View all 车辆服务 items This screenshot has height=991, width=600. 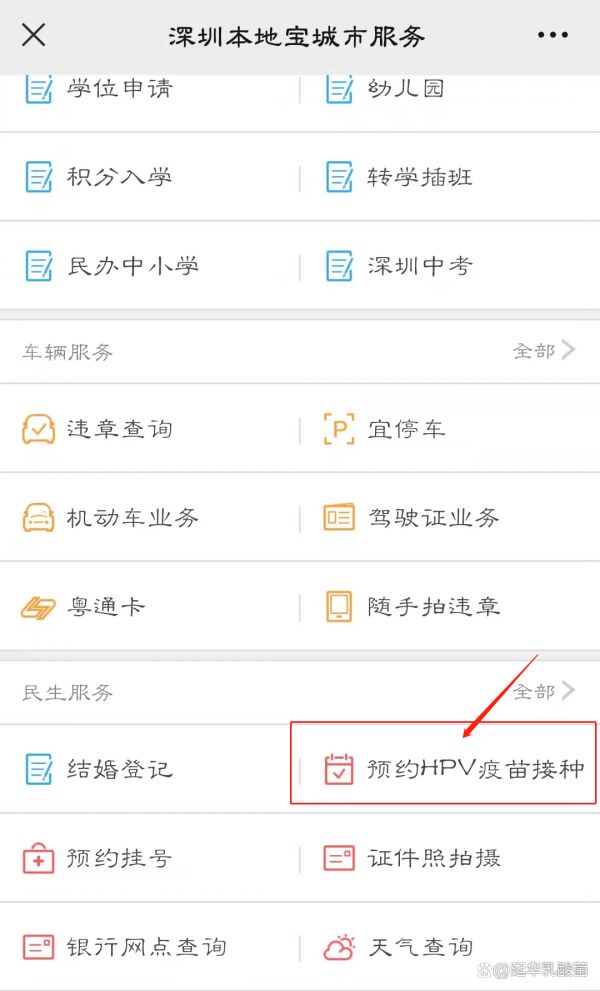click(x=544, y=350)
